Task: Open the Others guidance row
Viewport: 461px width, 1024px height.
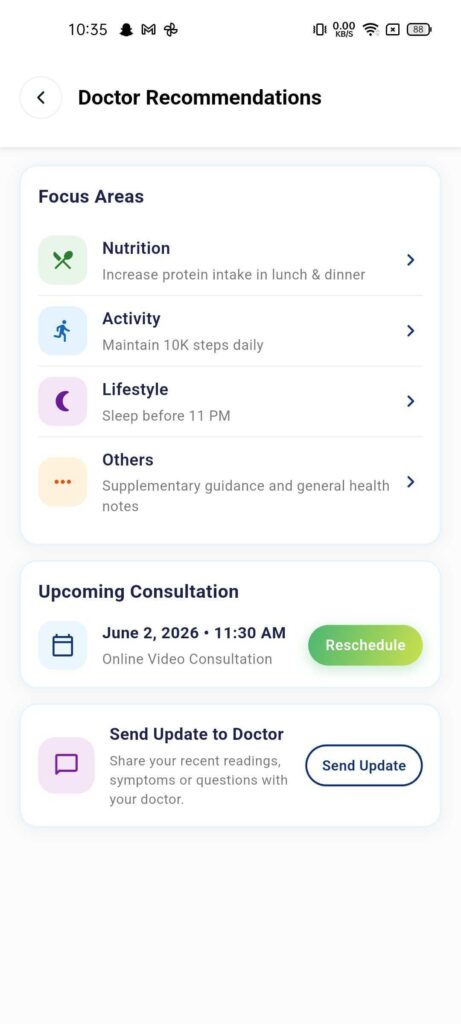Action: (x=230, y=482)
